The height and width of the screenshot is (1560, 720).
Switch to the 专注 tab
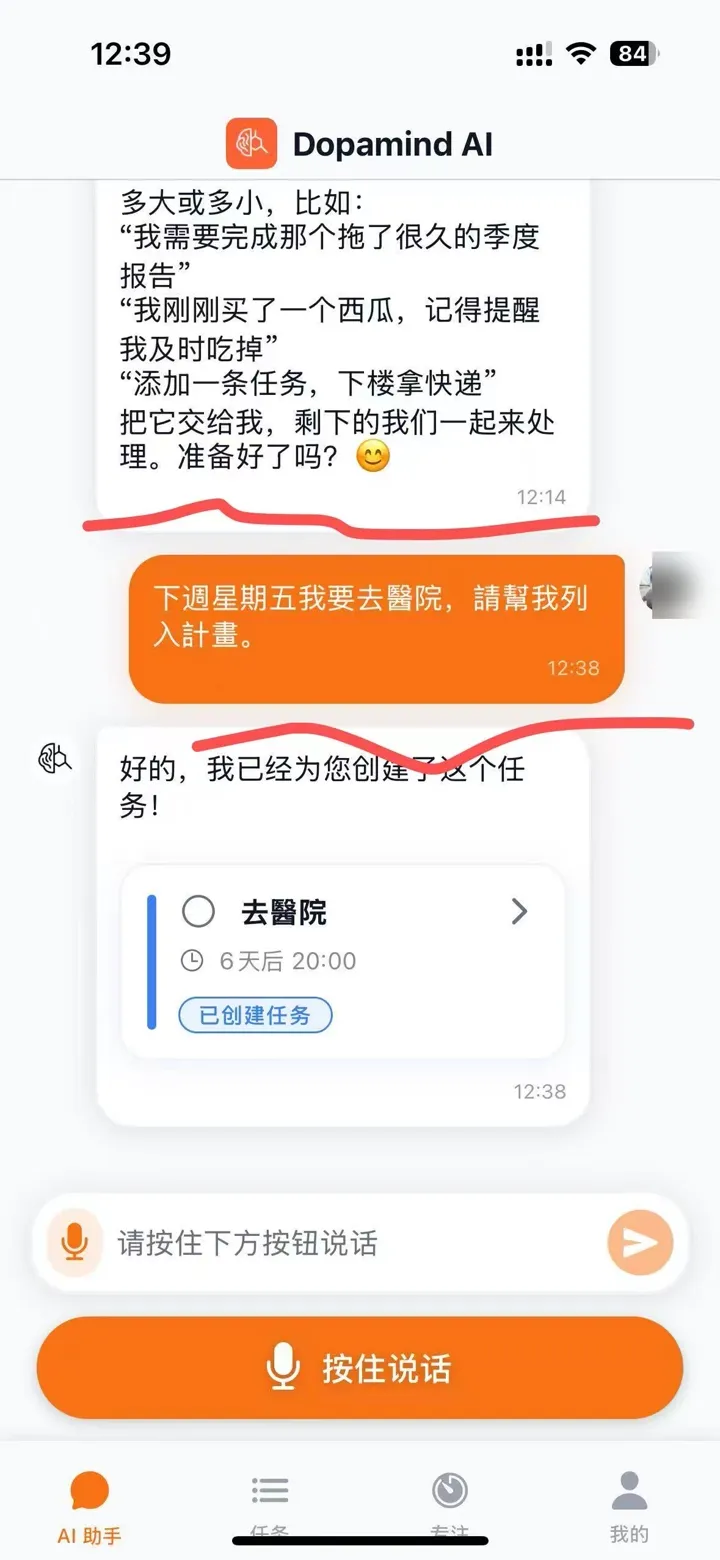tap(450, 1506)
